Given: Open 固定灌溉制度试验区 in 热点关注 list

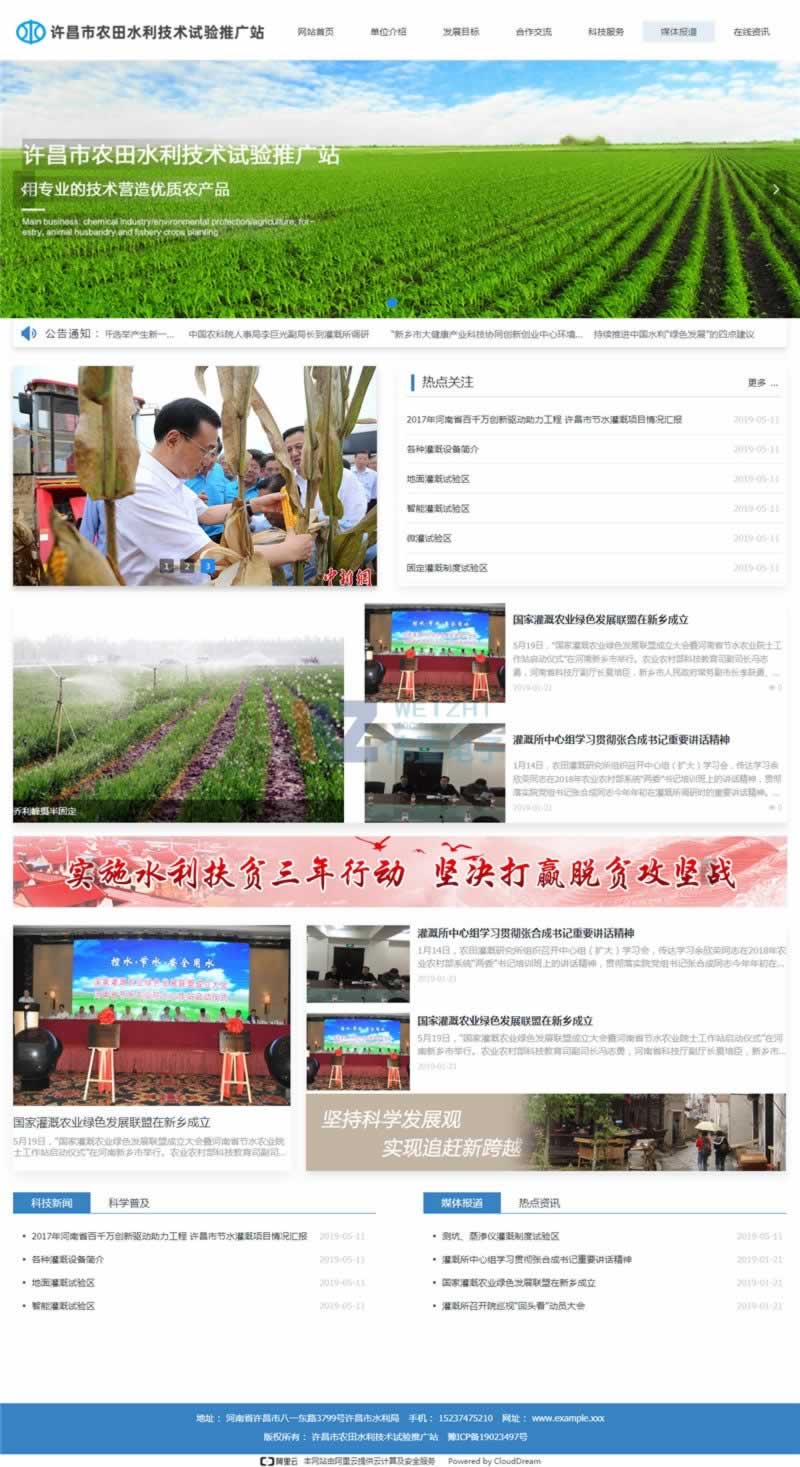Looking at the screenshot, I should point(447,568).
